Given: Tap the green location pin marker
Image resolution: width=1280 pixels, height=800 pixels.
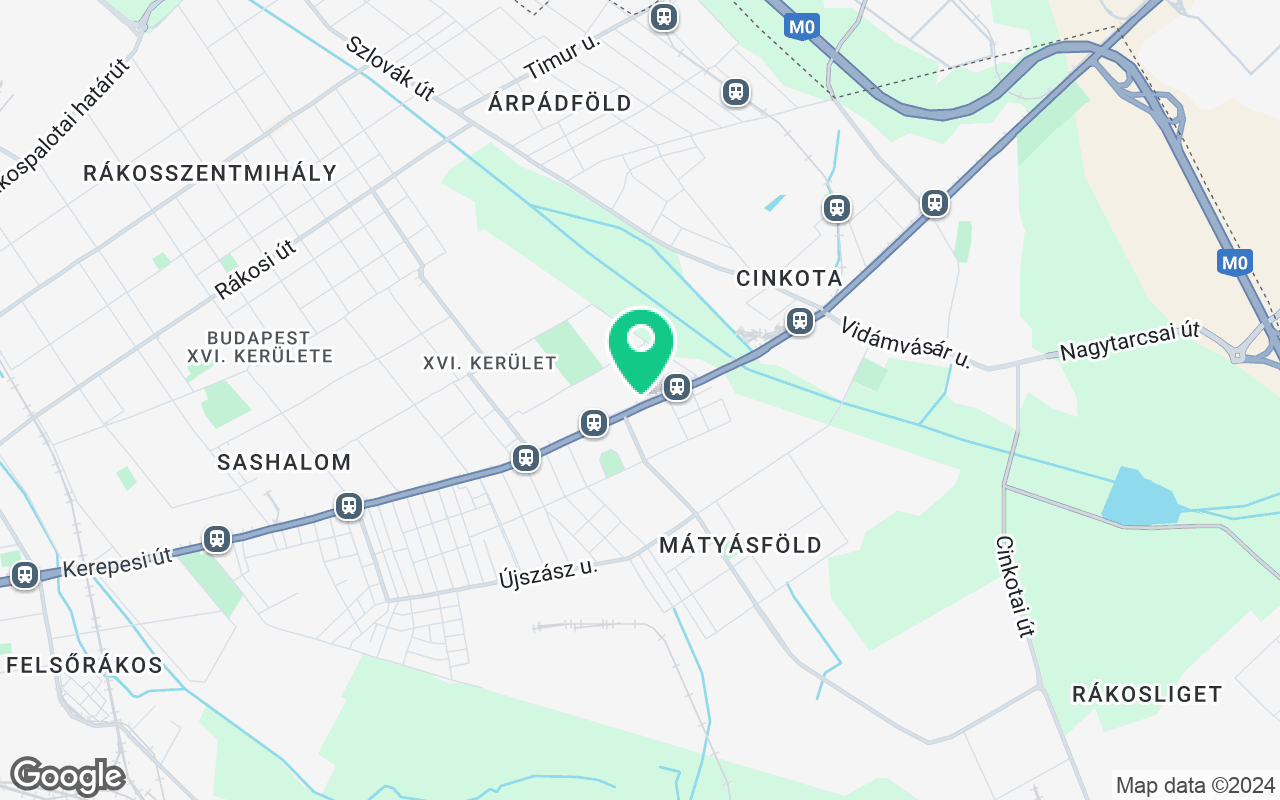Looking at the screenshot, I should [640, 345].
